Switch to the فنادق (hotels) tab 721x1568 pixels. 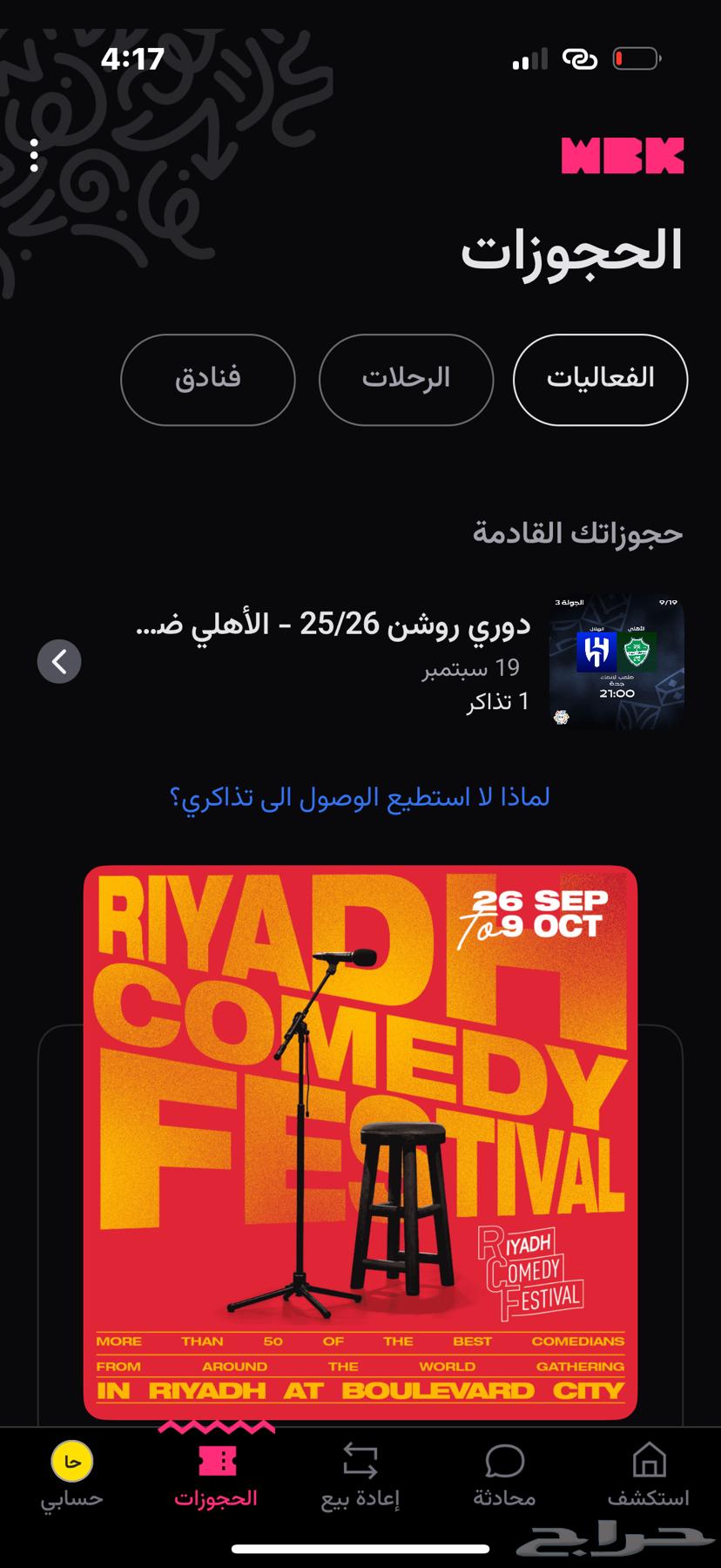click(x=207, y=380)
